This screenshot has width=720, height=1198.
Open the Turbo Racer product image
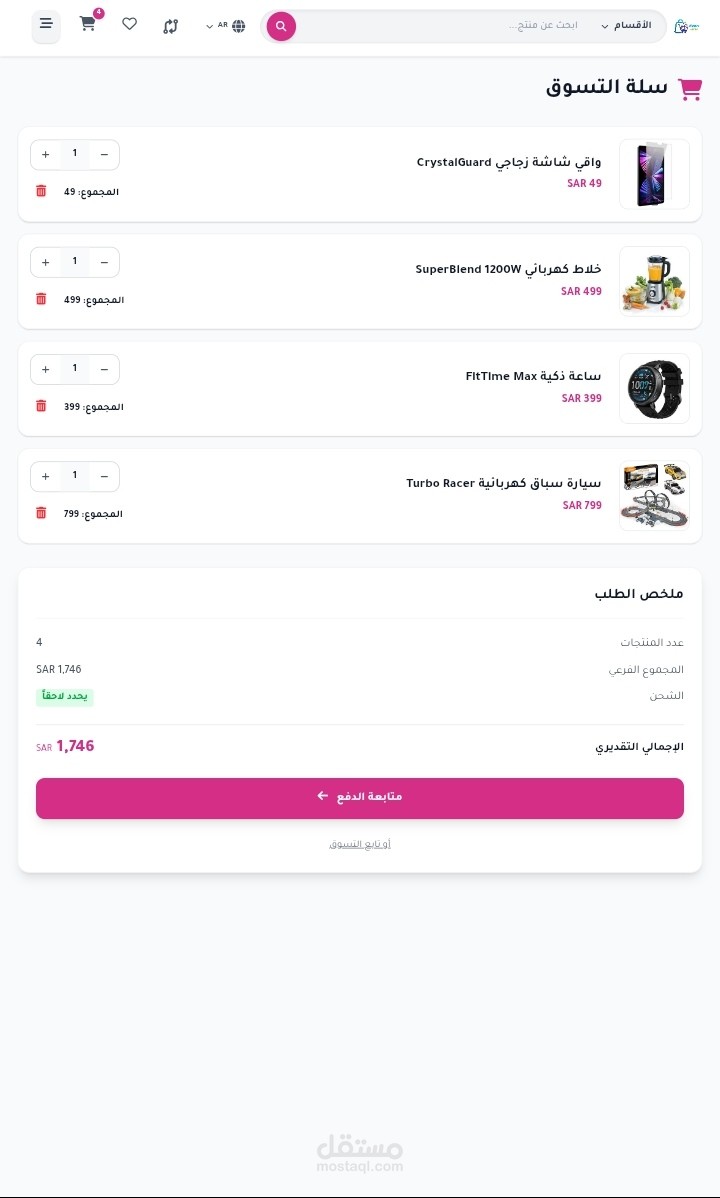(x=654, y=496)
